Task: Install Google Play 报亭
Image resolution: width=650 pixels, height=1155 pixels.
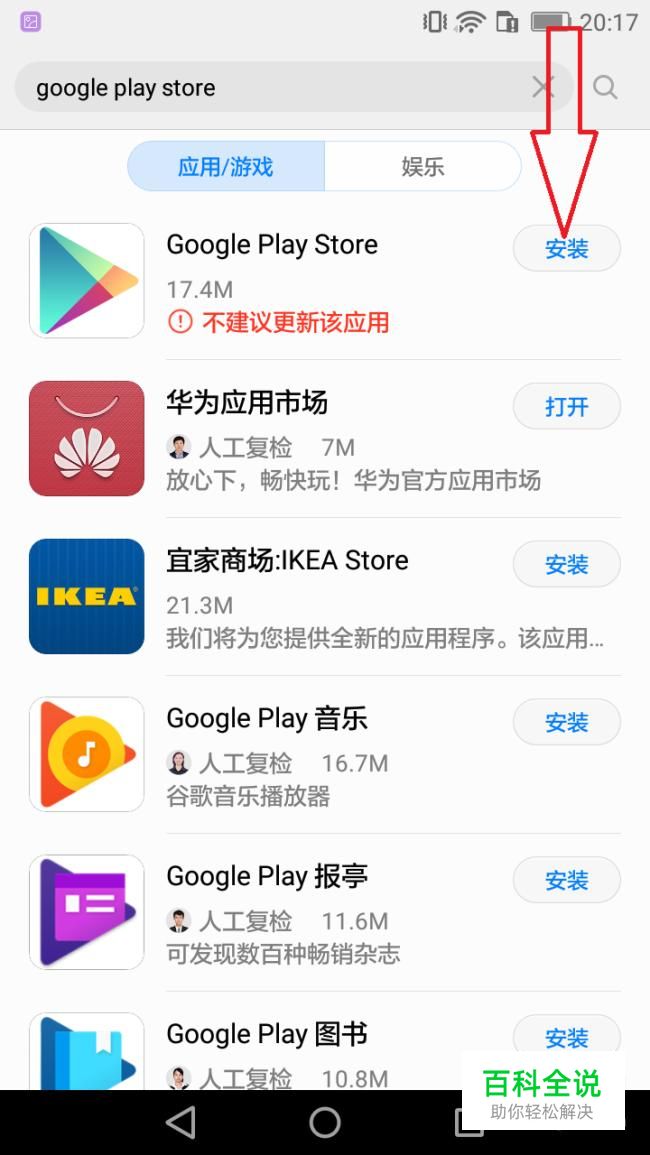Action: [x=566, y=880]
